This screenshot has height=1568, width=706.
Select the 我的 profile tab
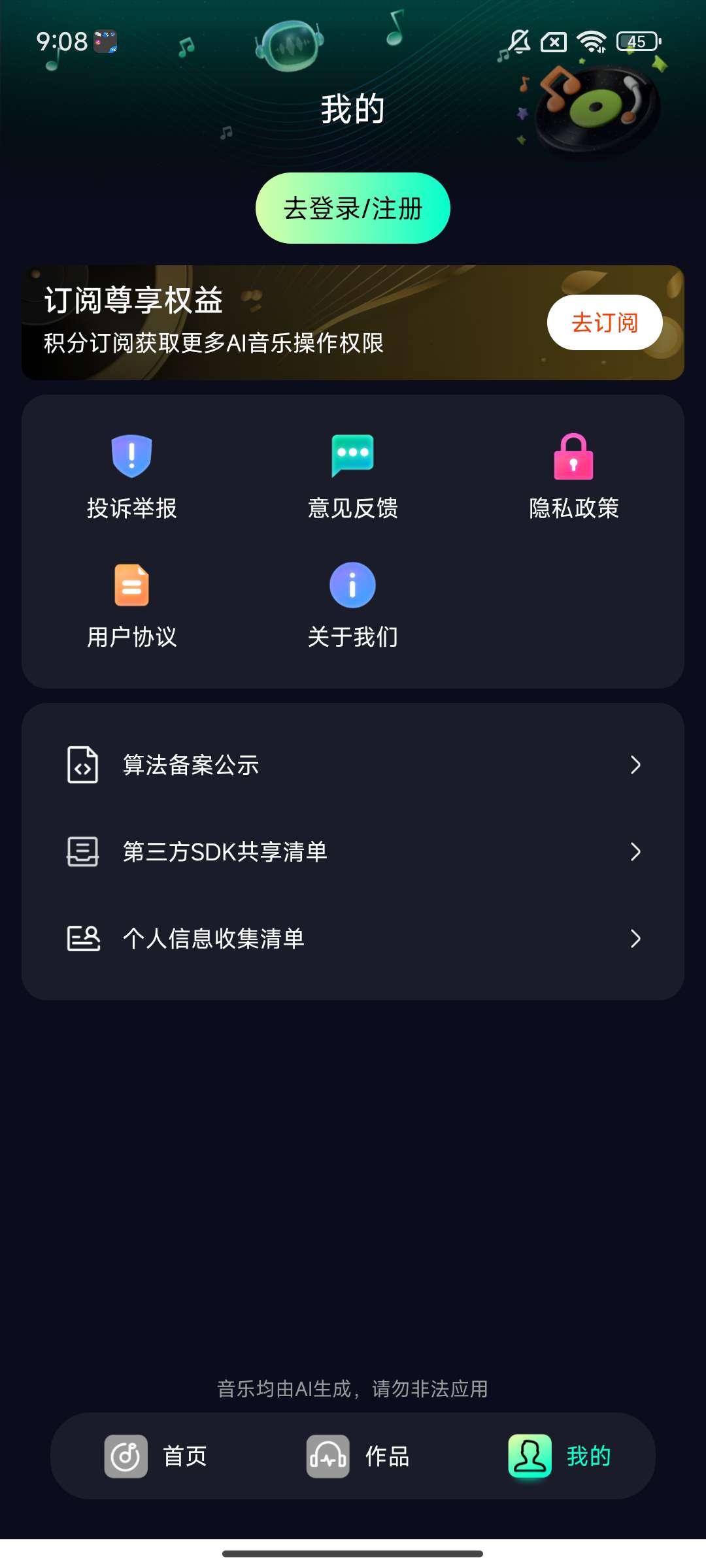pyautogui.click(x=560, y=1456)
